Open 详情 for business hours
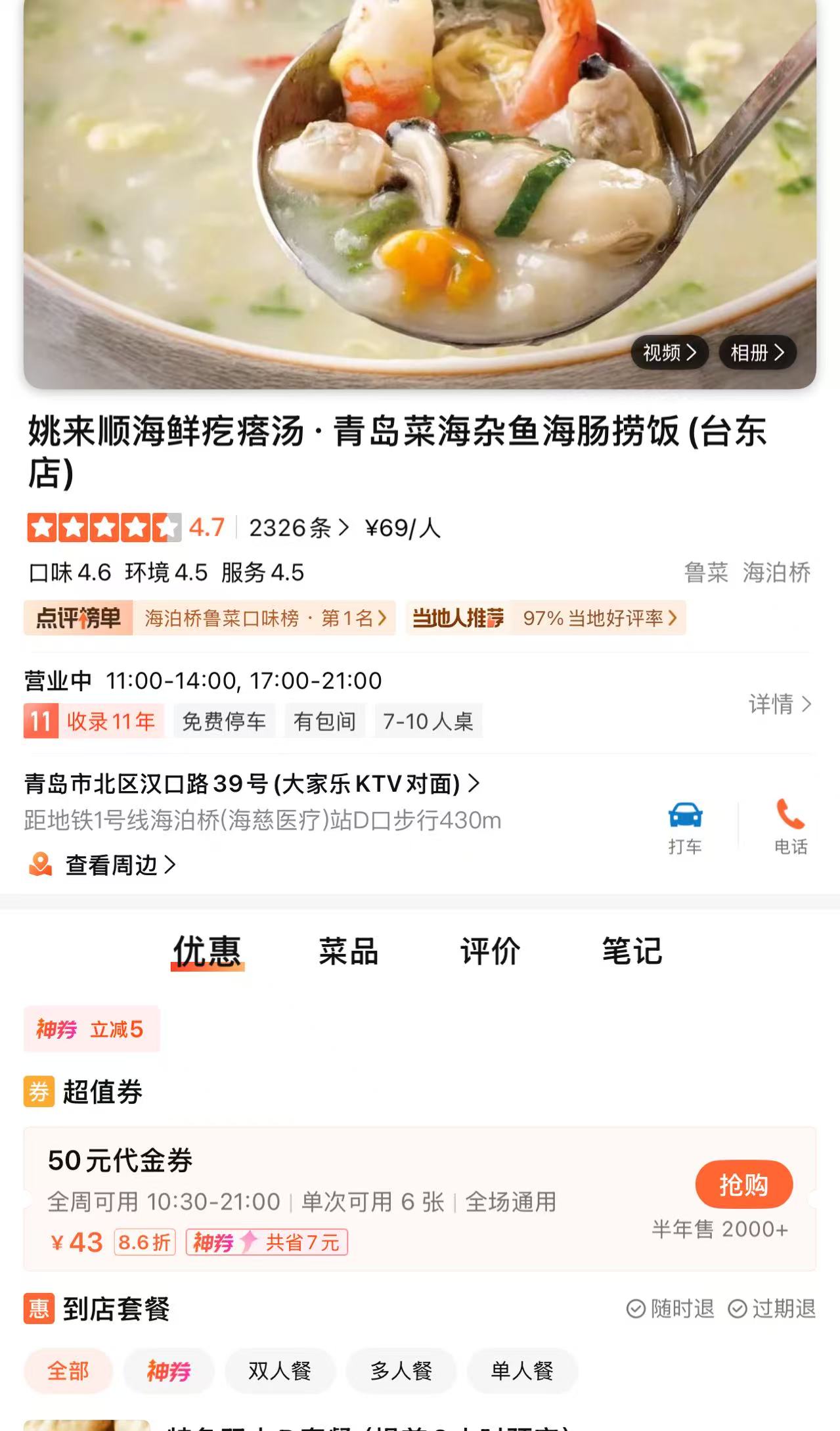This screenshot has height=1431, width=840. tap(780, 704)
